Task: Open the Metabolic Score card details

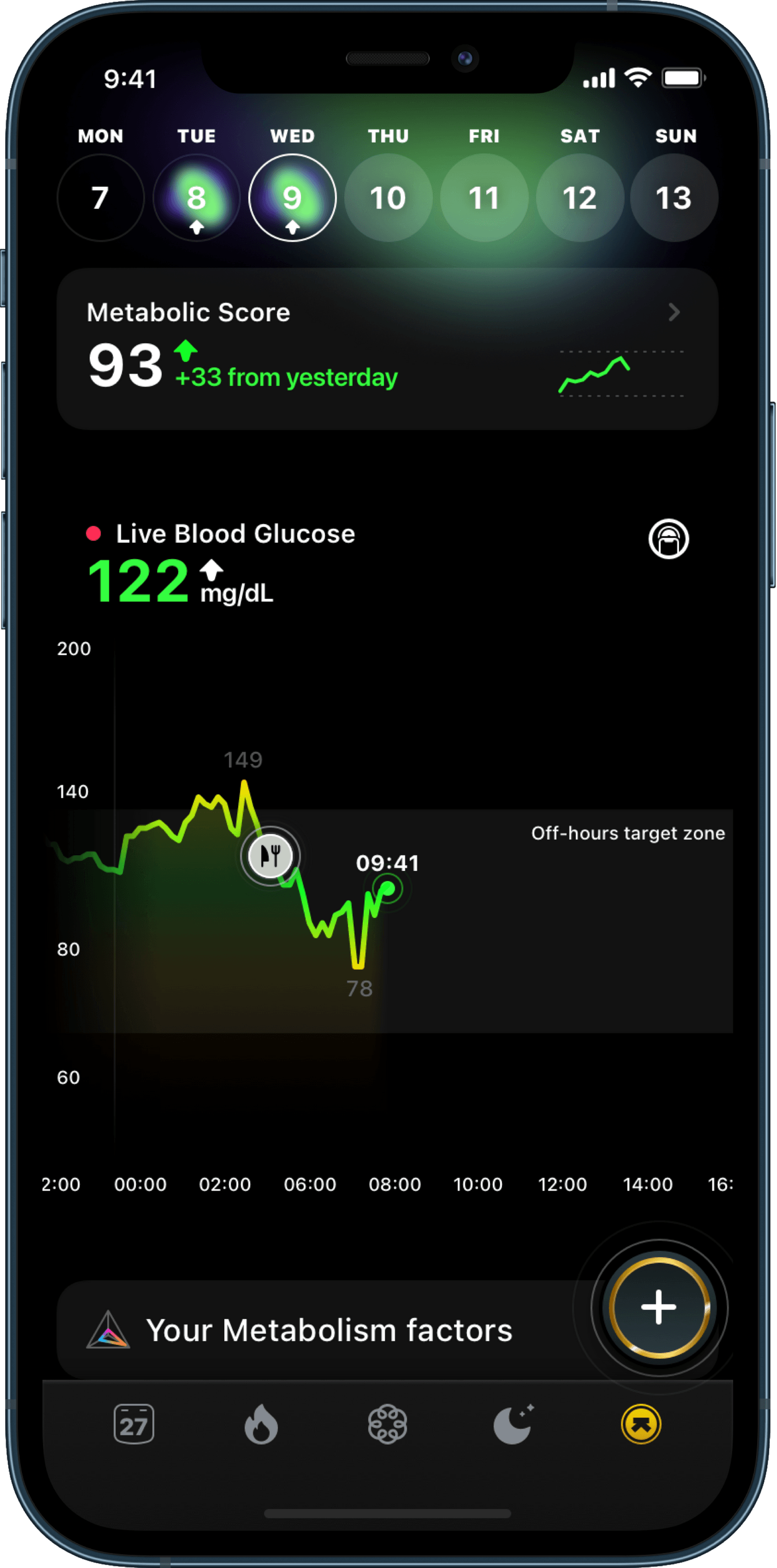Action: [x=387, y=349]
